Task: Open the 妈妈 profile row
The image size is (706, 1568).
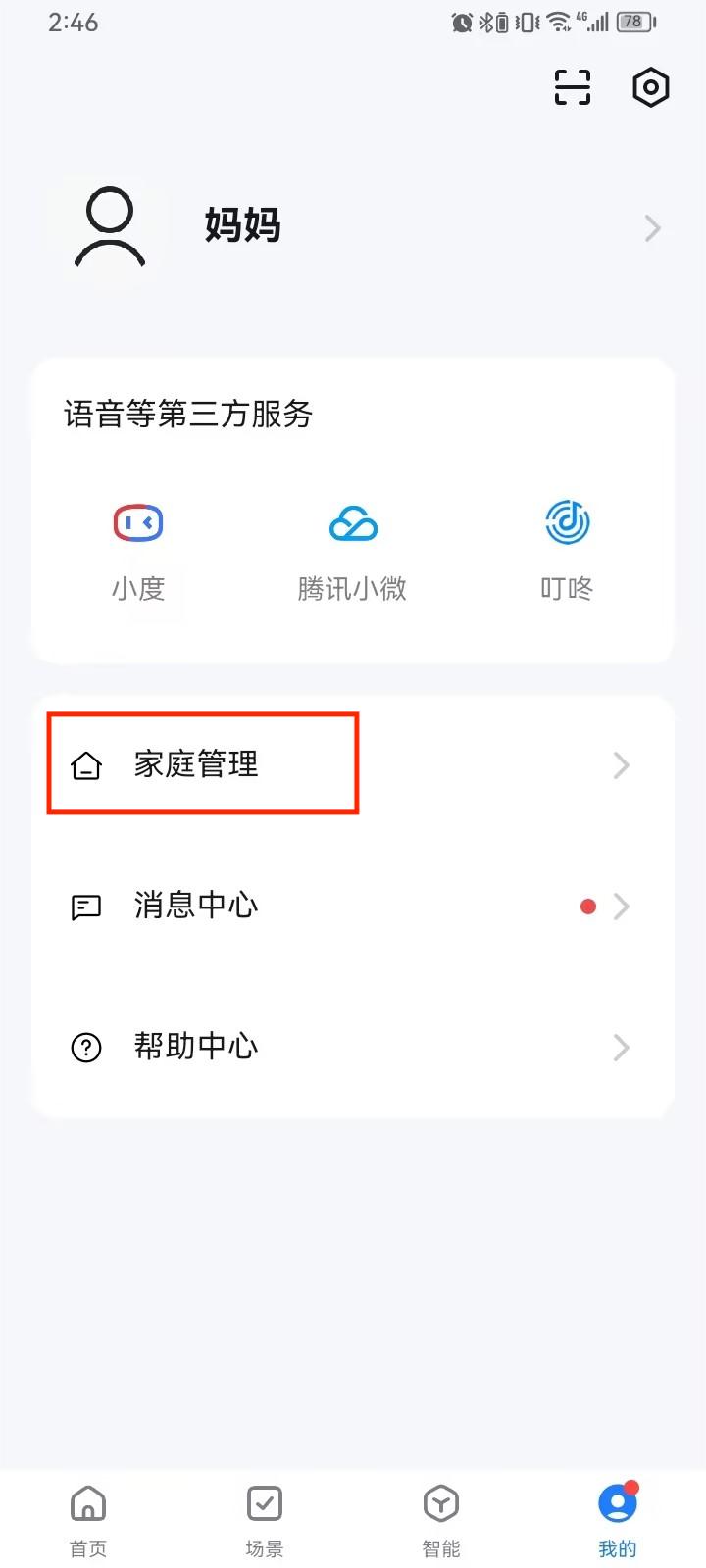Action: [353, 227]
